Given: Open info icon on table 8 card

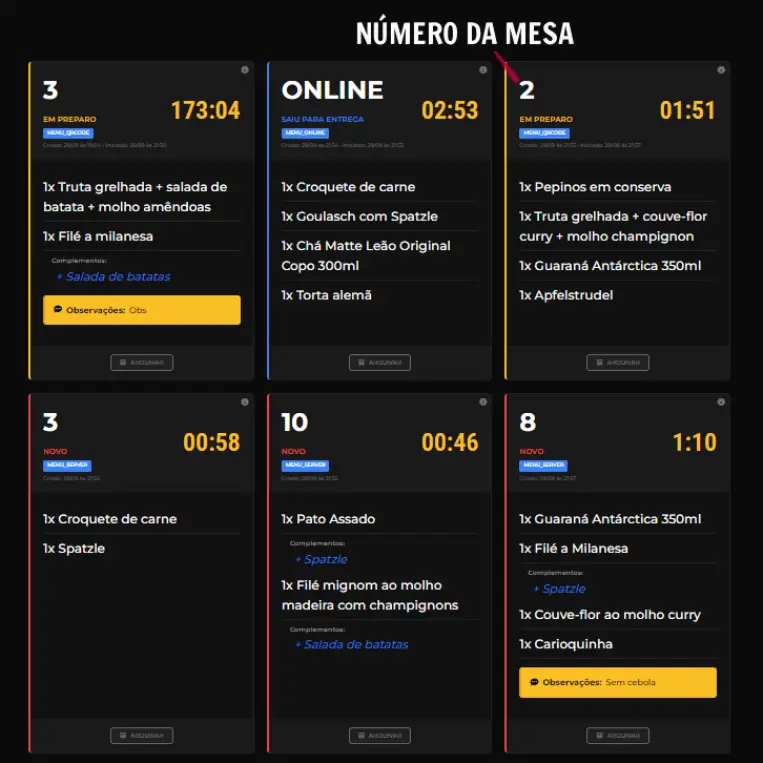Looking at the screenshot, I should point(721,402).
